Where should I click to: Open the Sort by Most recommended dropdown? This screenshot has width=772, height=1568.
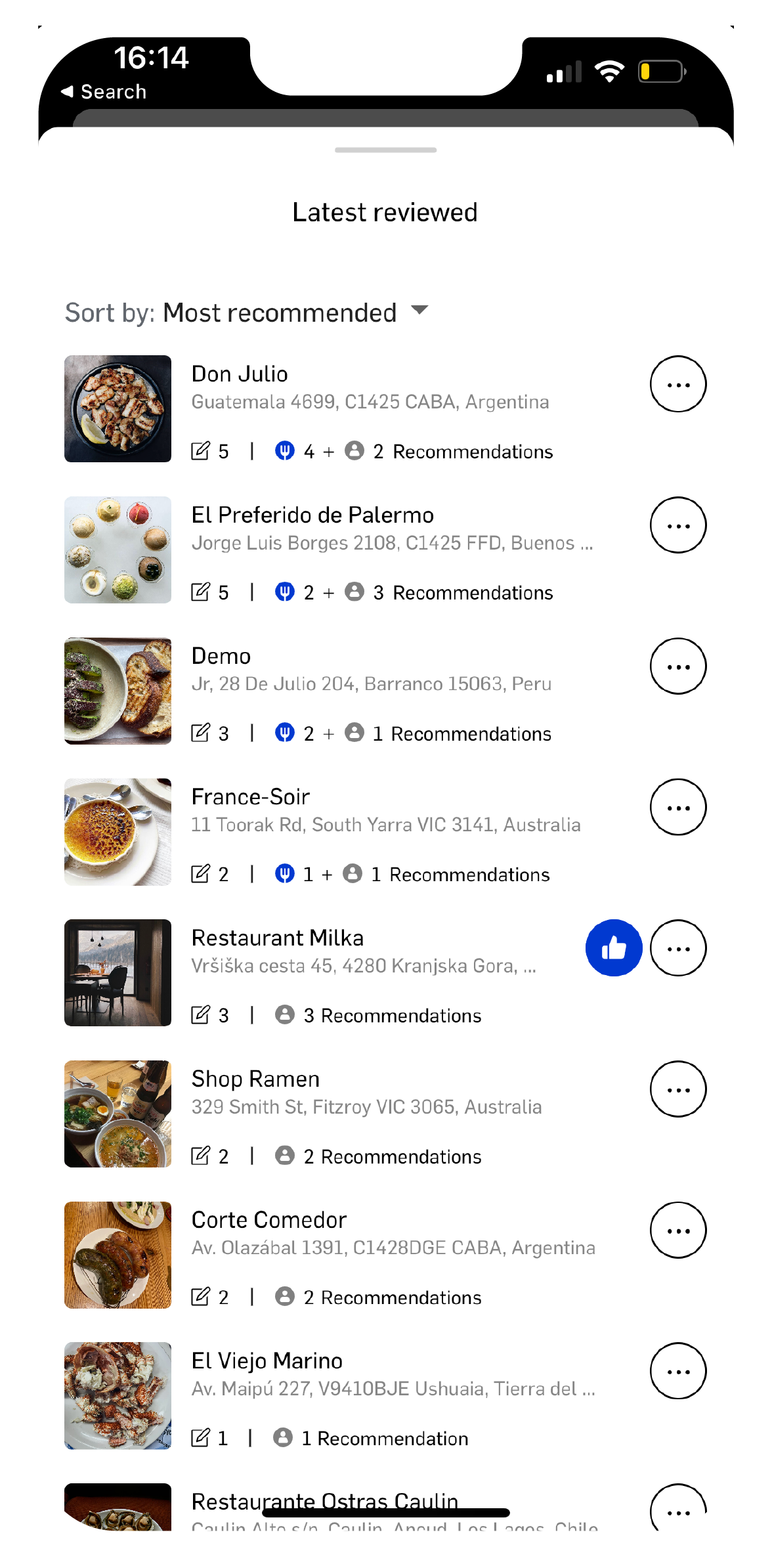click(x=247, y=313)
